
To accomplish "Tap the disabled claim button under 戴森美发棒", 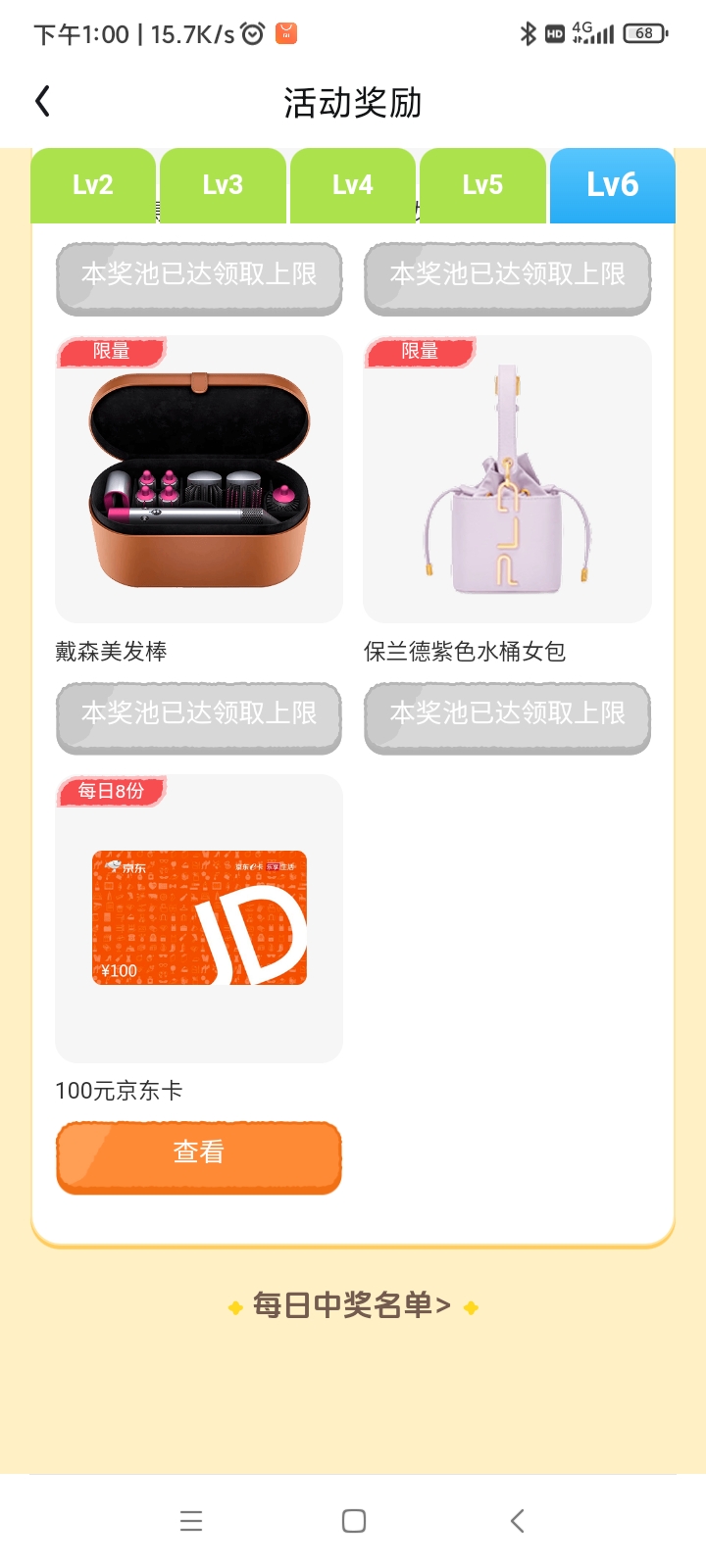I will (199, 718).
